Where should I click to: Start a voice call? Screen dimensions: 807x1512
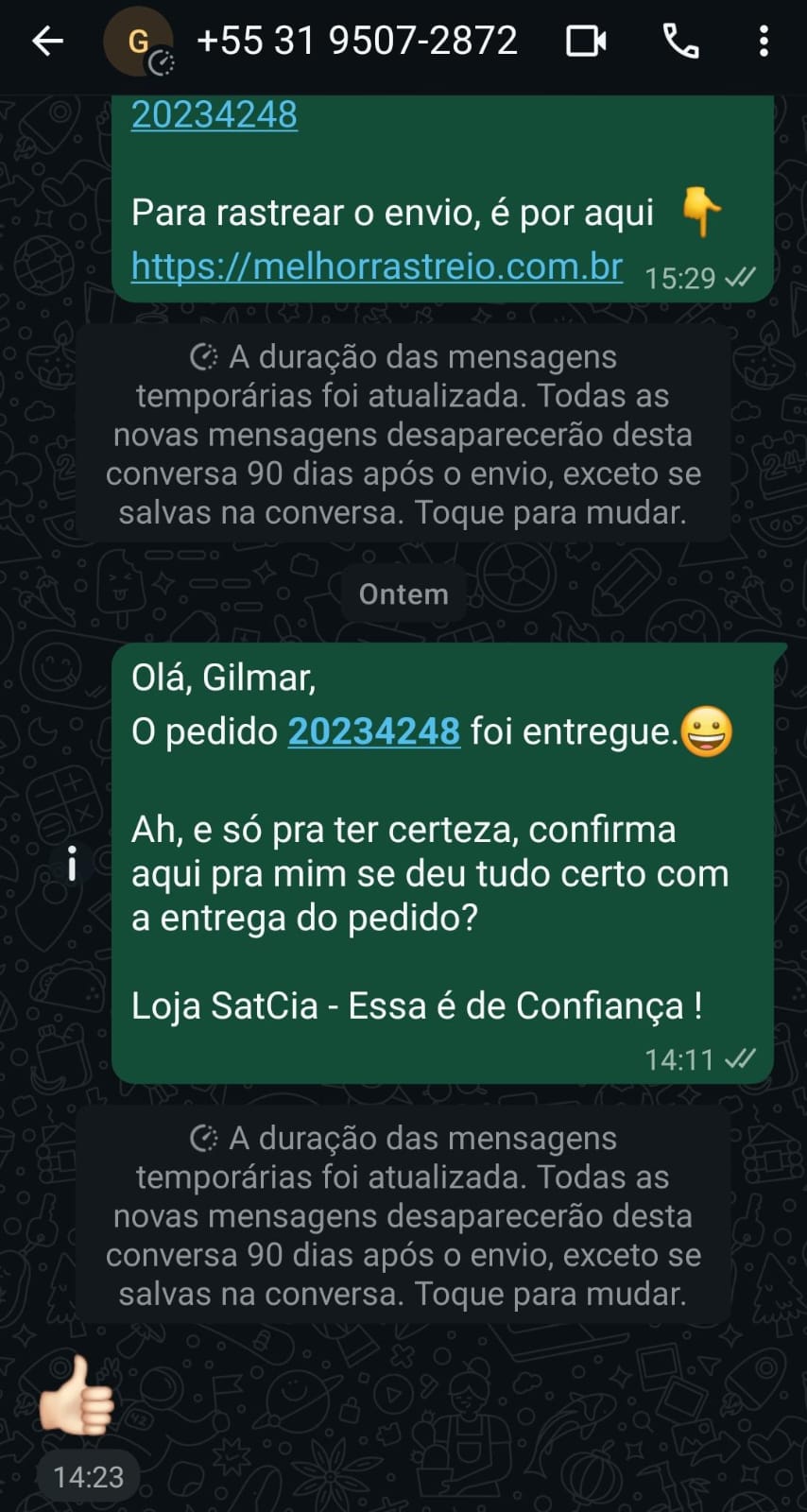pyautogui.click(x=680, y=41)
